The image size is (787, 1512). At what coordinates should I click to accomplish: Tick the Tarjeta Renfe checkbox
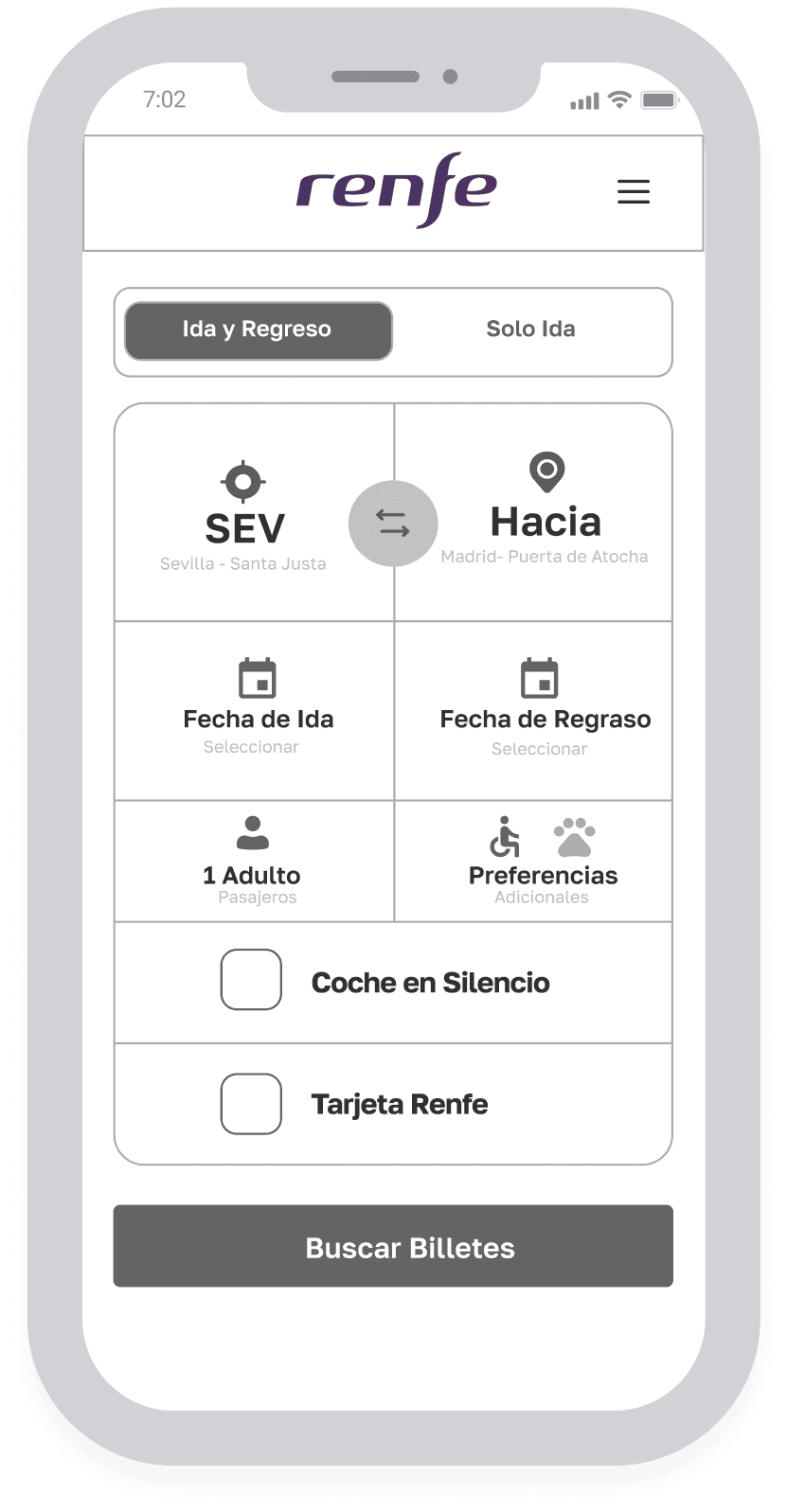[x=251, y=1104]
